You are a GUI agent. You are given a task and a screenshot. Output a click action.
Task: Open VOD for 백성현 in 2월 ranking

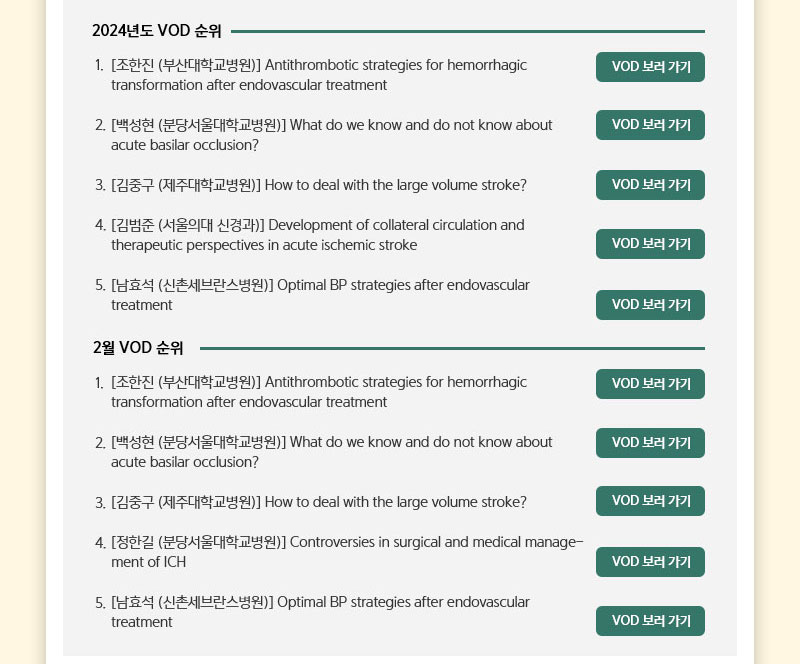coord(650,443)
